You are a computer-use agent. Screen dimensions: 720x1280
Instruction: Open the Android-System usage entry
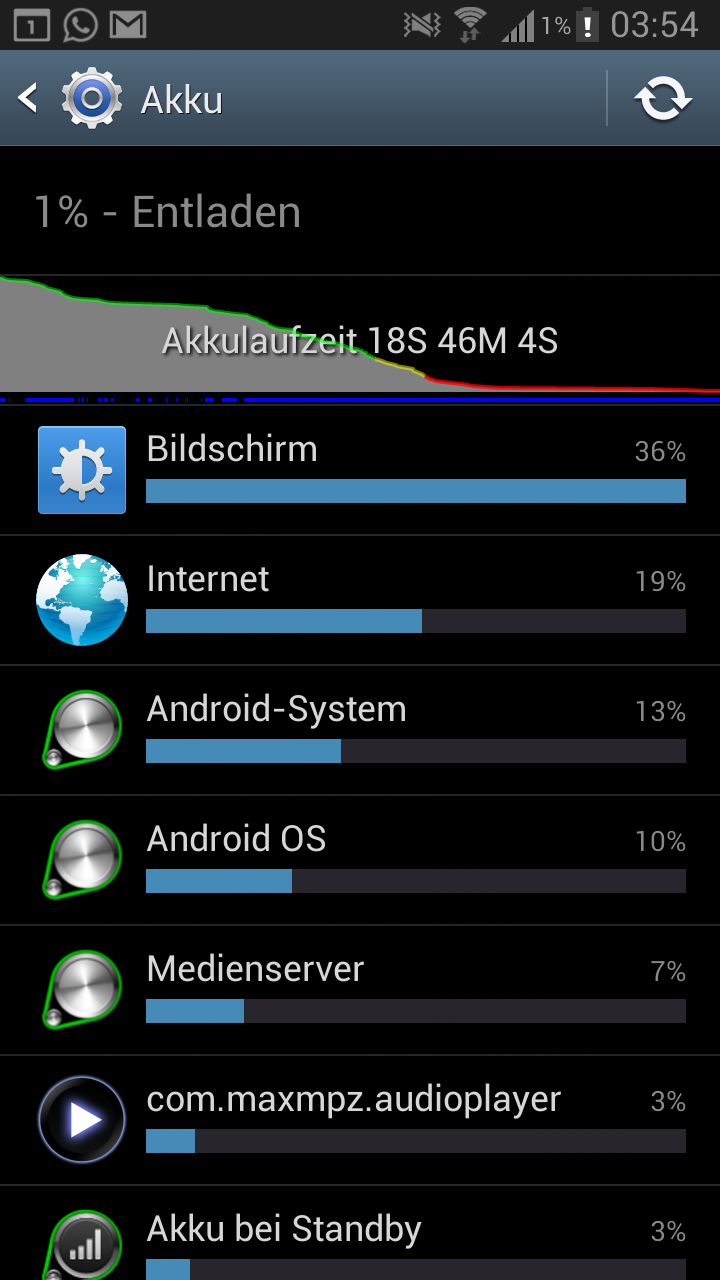tap(360, 731)
